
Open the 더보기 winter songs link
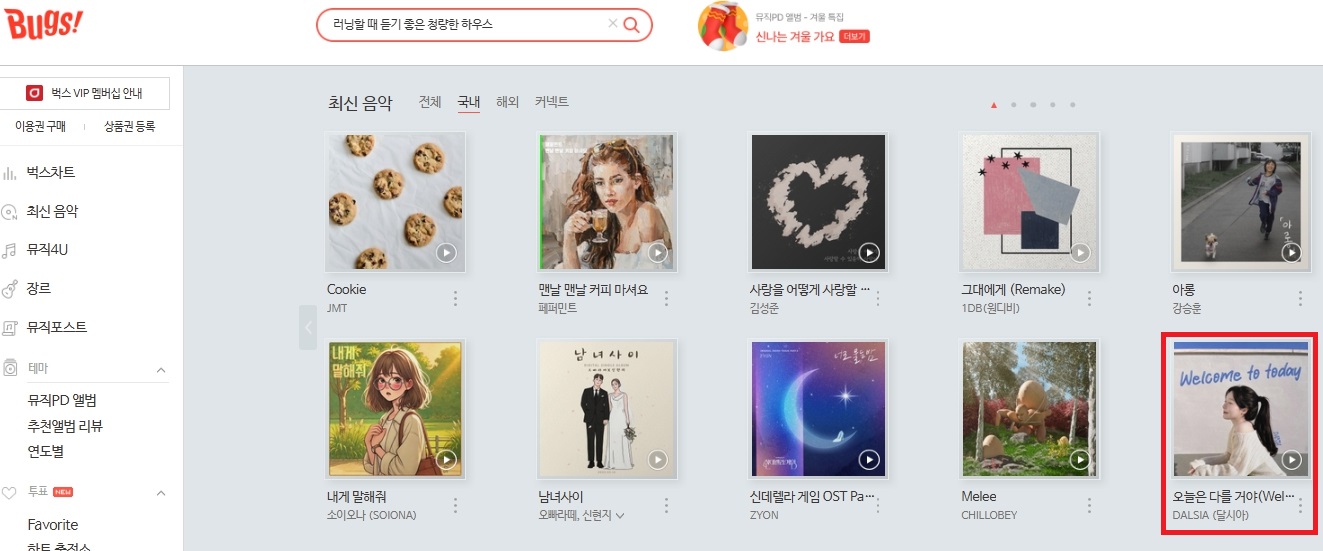pos(854,37)
